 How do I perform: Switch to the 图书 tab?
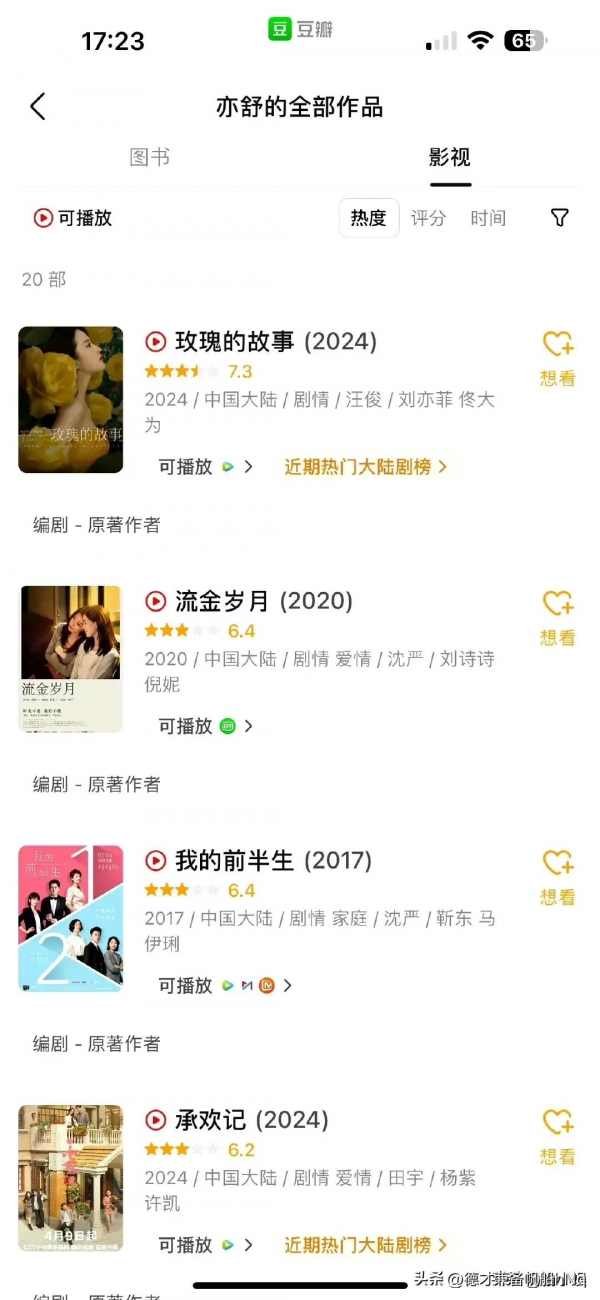pyautogui.click(x=150, y=158)
